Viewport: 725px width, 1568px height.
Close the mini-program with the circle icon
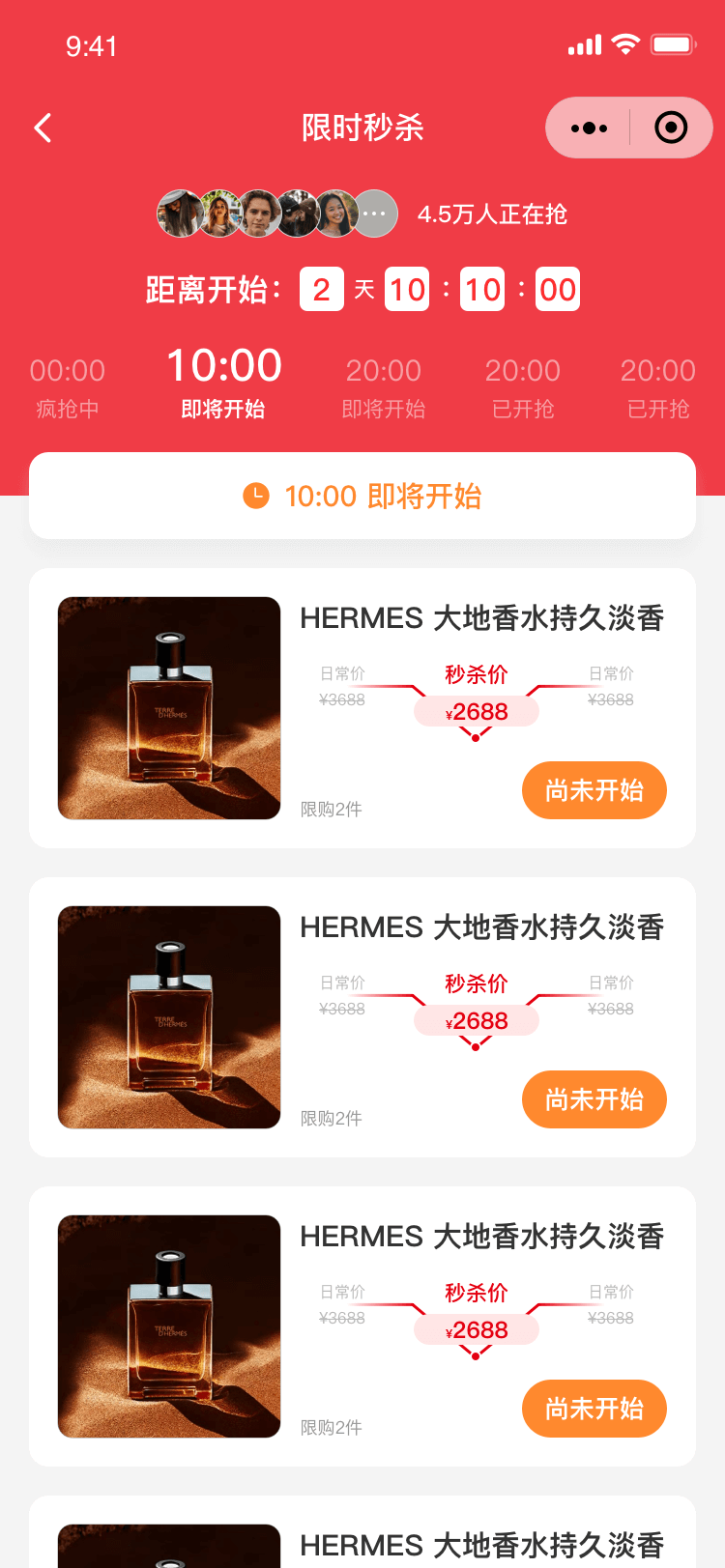click(671, 128)
